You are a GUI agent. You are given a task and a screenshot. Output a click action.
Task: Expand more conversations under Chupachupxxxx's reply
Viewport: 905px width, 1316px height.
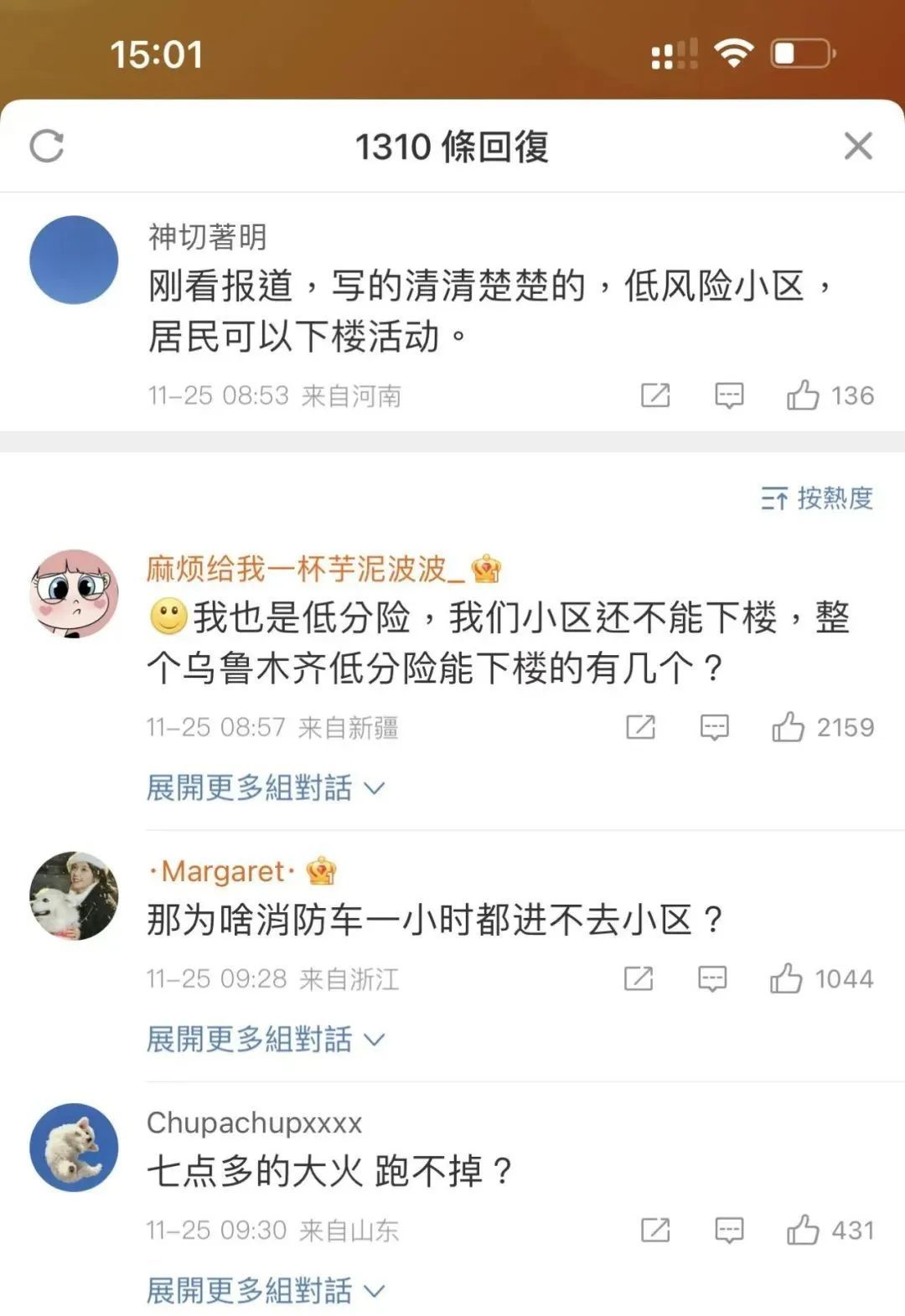pos(265,1290)
